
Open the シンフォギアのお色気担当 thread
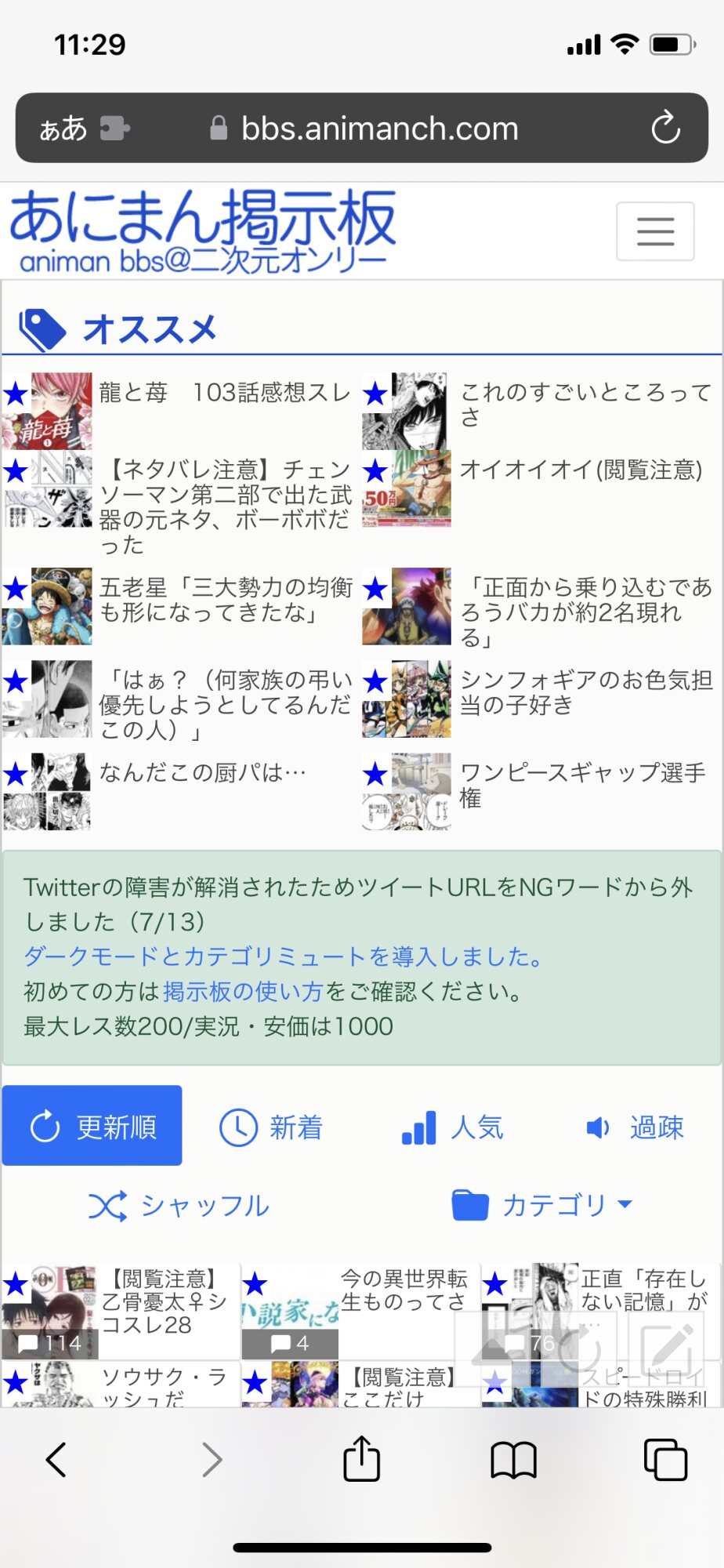(586, 692)
